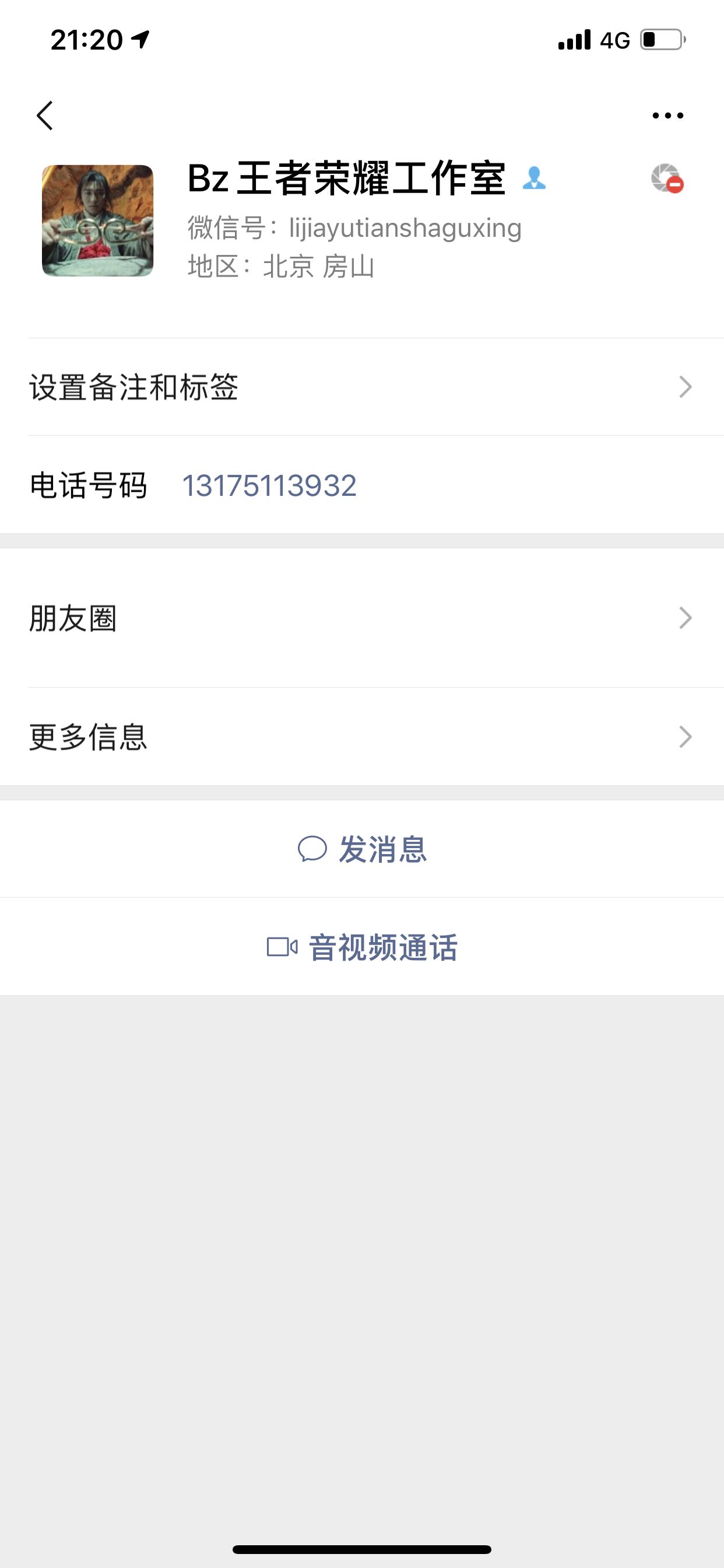
Task: Go back using the top-left arrow
Action: click(44, 116)
